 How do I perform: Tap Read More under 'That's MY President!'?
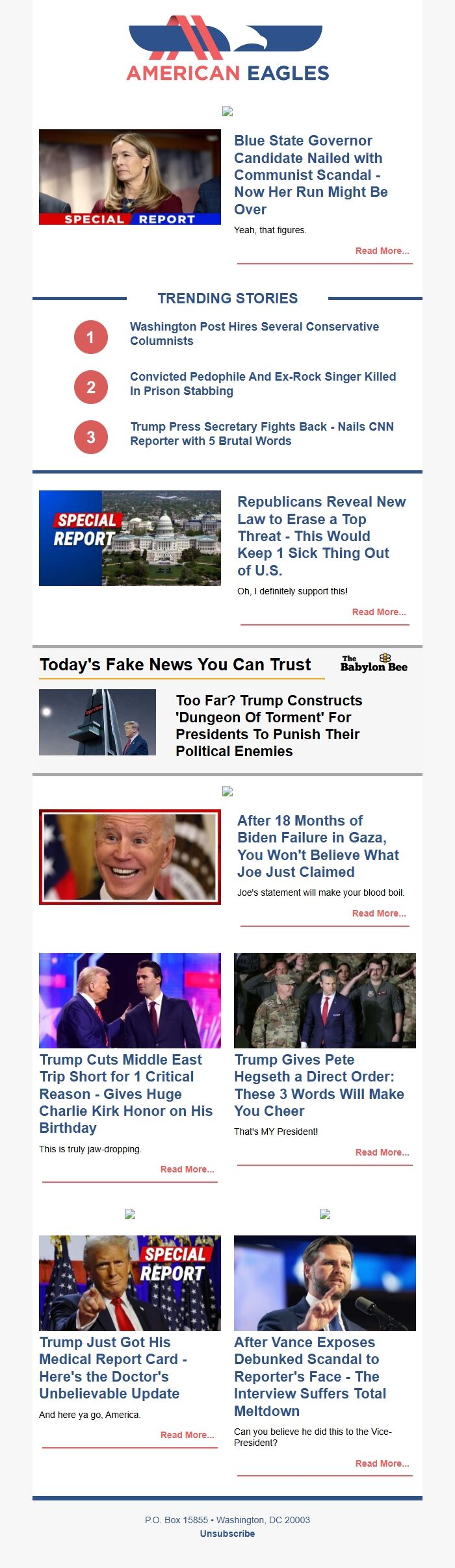coord(382,1152)
